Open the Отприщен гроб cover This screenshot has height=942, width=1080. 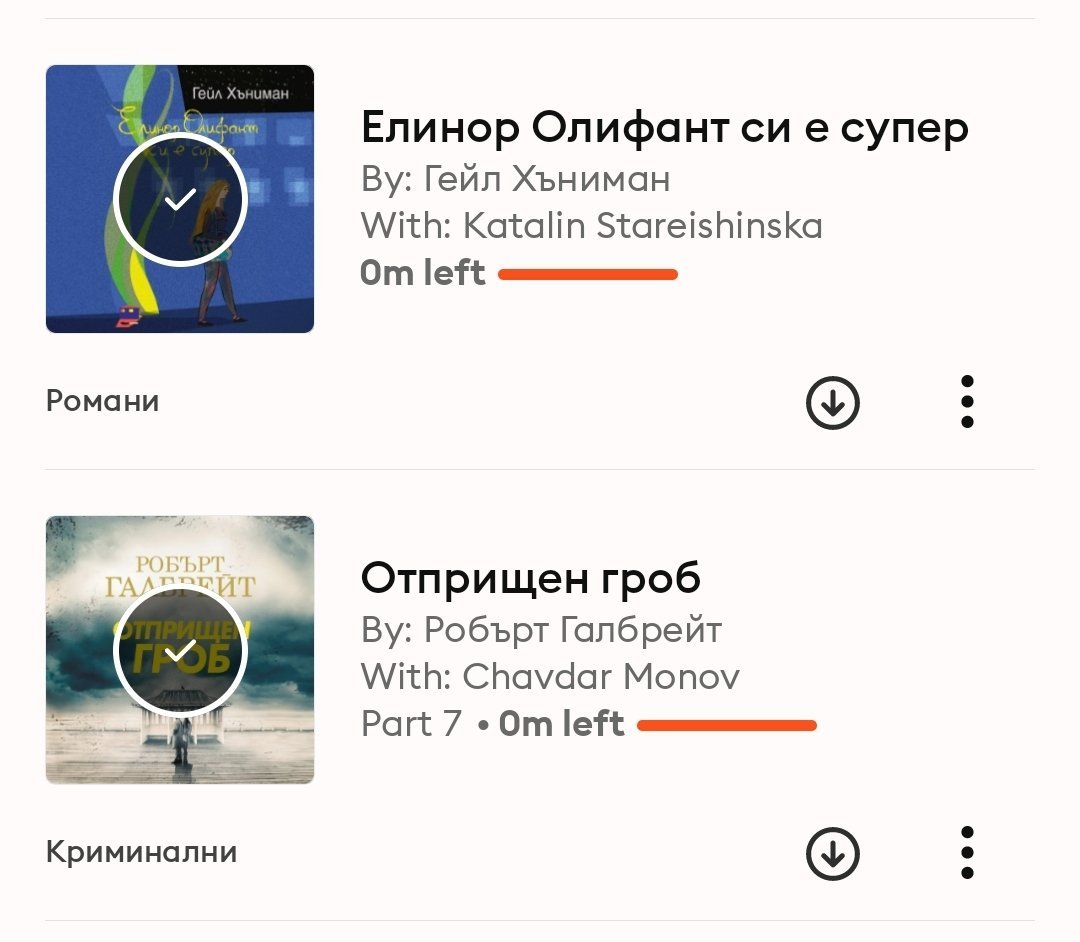pyautogui.click(x=180, y=650)
